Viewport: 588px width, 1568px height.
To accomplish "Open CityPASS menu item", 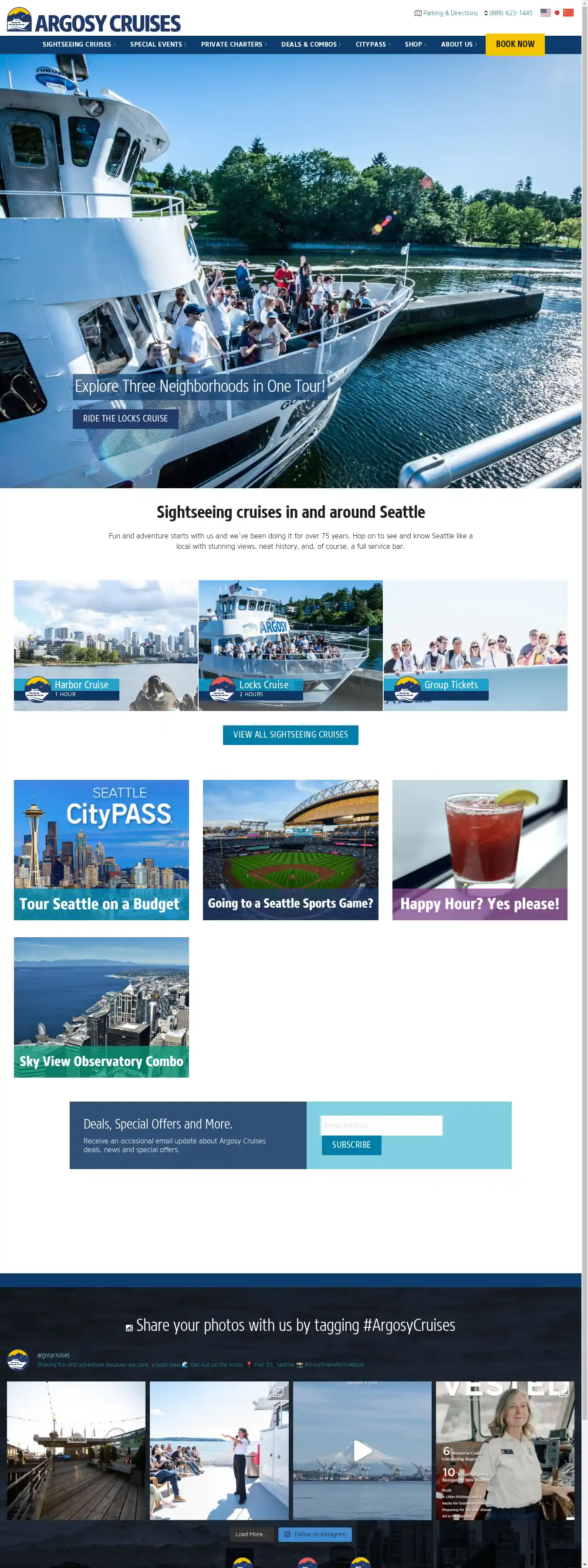I will (372, 44).
